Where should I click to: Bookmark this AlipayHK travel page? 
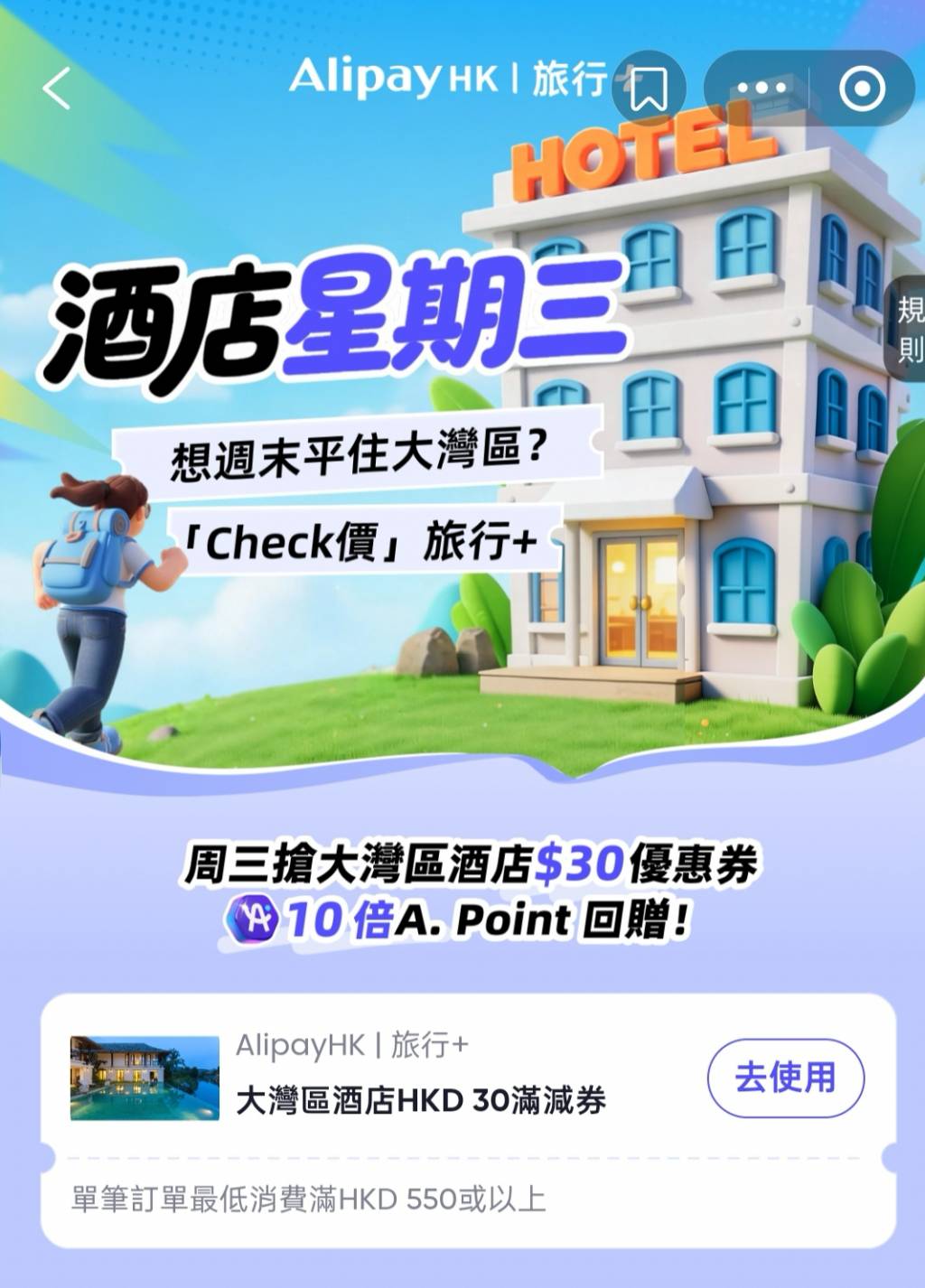649,89
